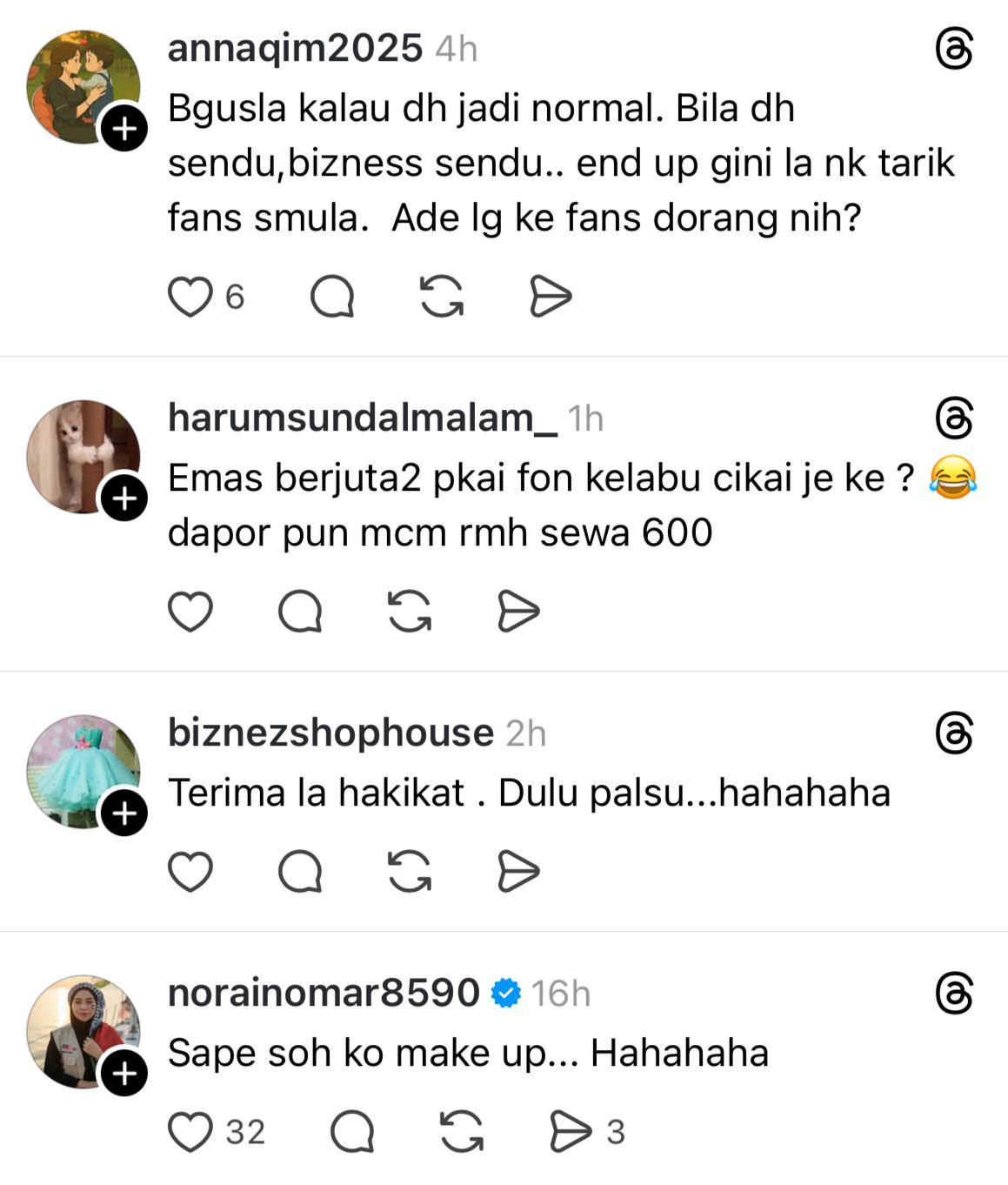The width and height of the screenshot is (1008, 1185).
Task: Reply to biznezshophouse's comment
Action: [300, 872]
